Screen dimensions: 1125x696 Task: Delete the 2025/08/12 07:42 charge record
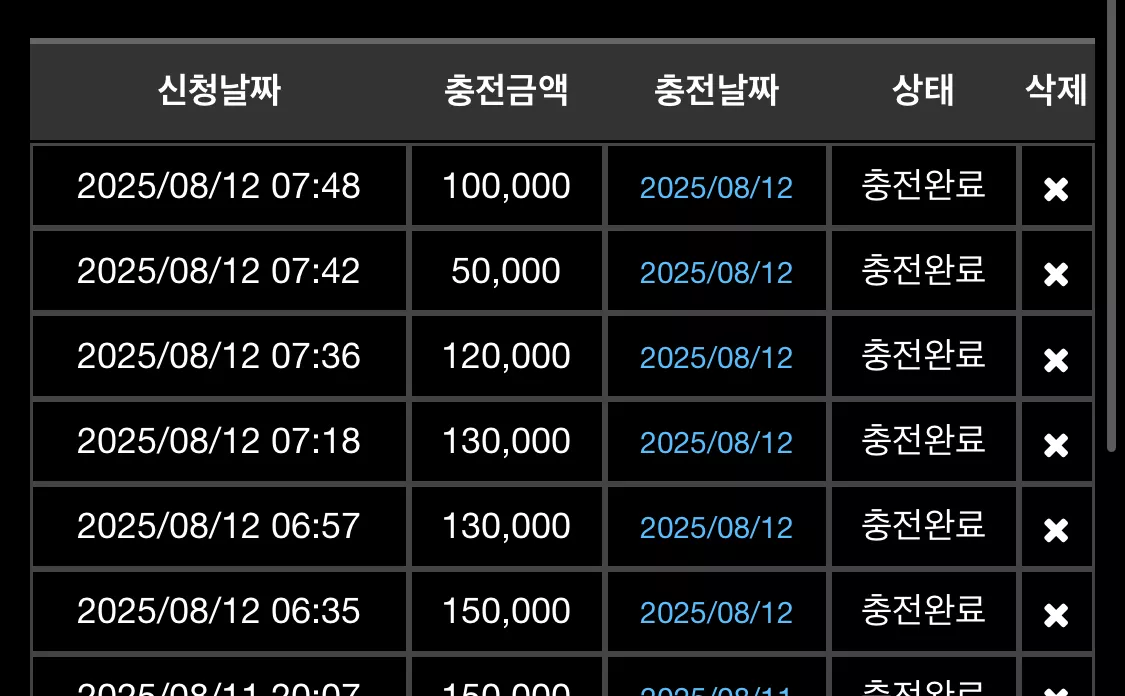1056,274
